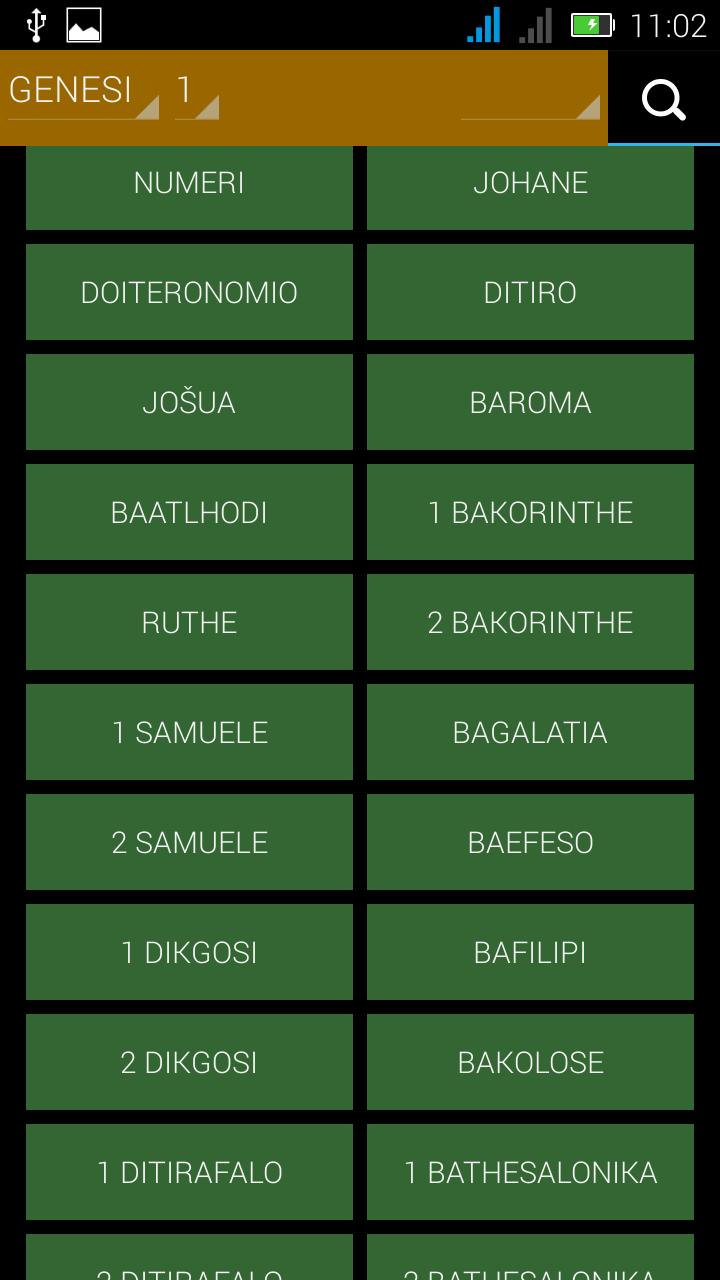Select the JOHANE book
The width and height of the screenshot is (720, 1280).
point(530,183)
